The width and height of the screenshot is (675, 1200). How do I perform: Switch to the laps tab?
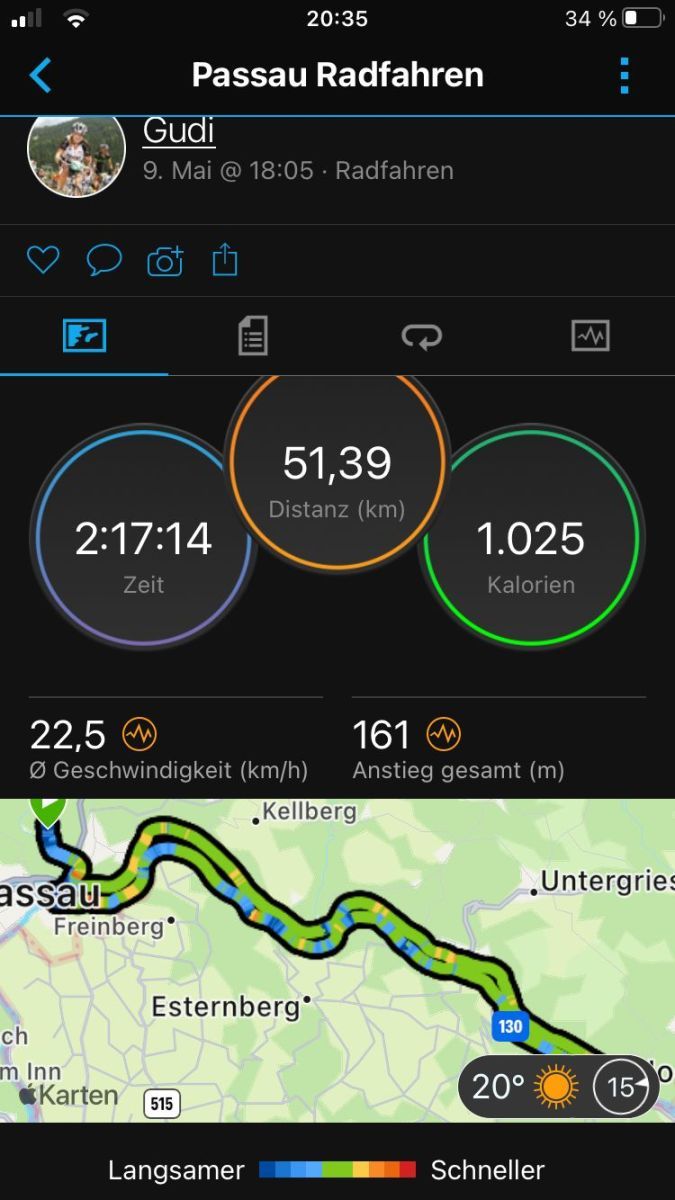click(x=421, y=336)
